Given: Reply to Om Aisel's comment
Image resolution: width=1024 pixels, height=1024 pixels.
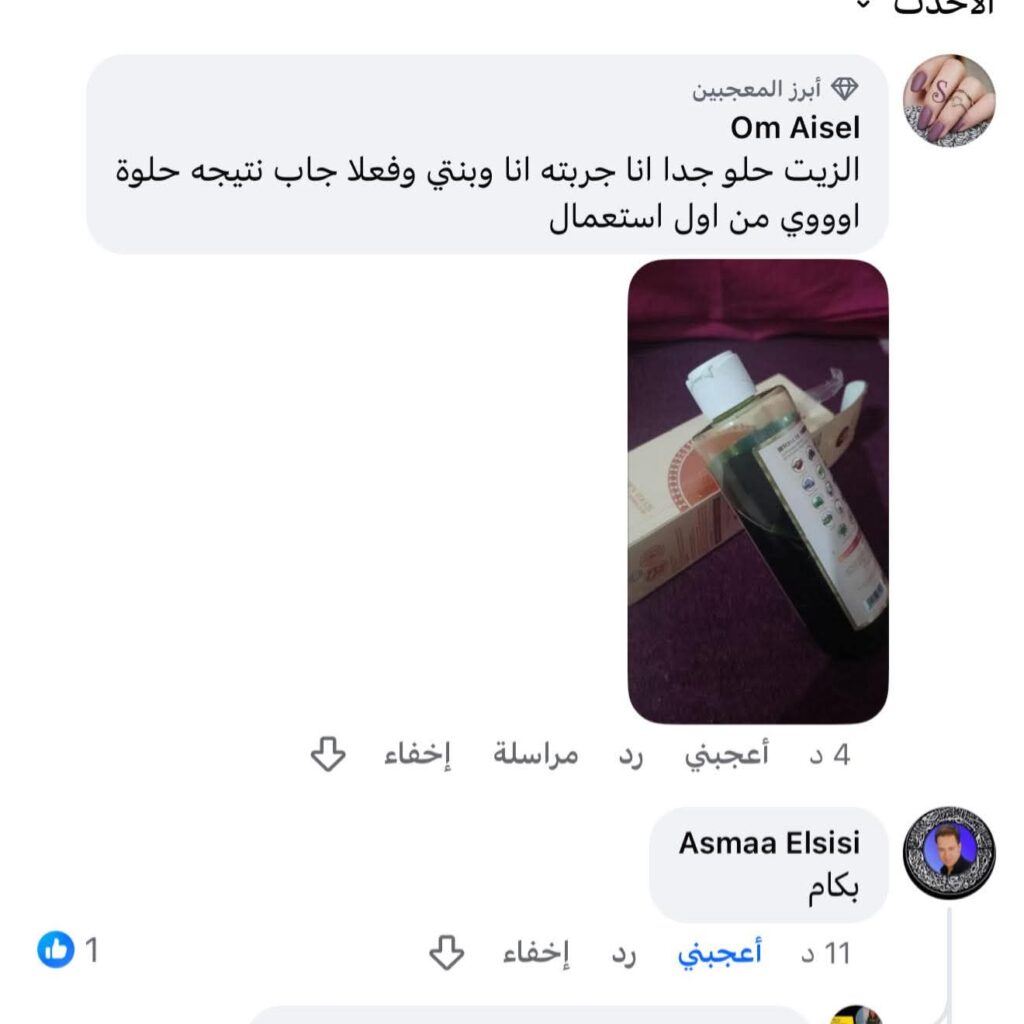Looking at the screenshot, I should pyautogui.click(x=630, y=755).
